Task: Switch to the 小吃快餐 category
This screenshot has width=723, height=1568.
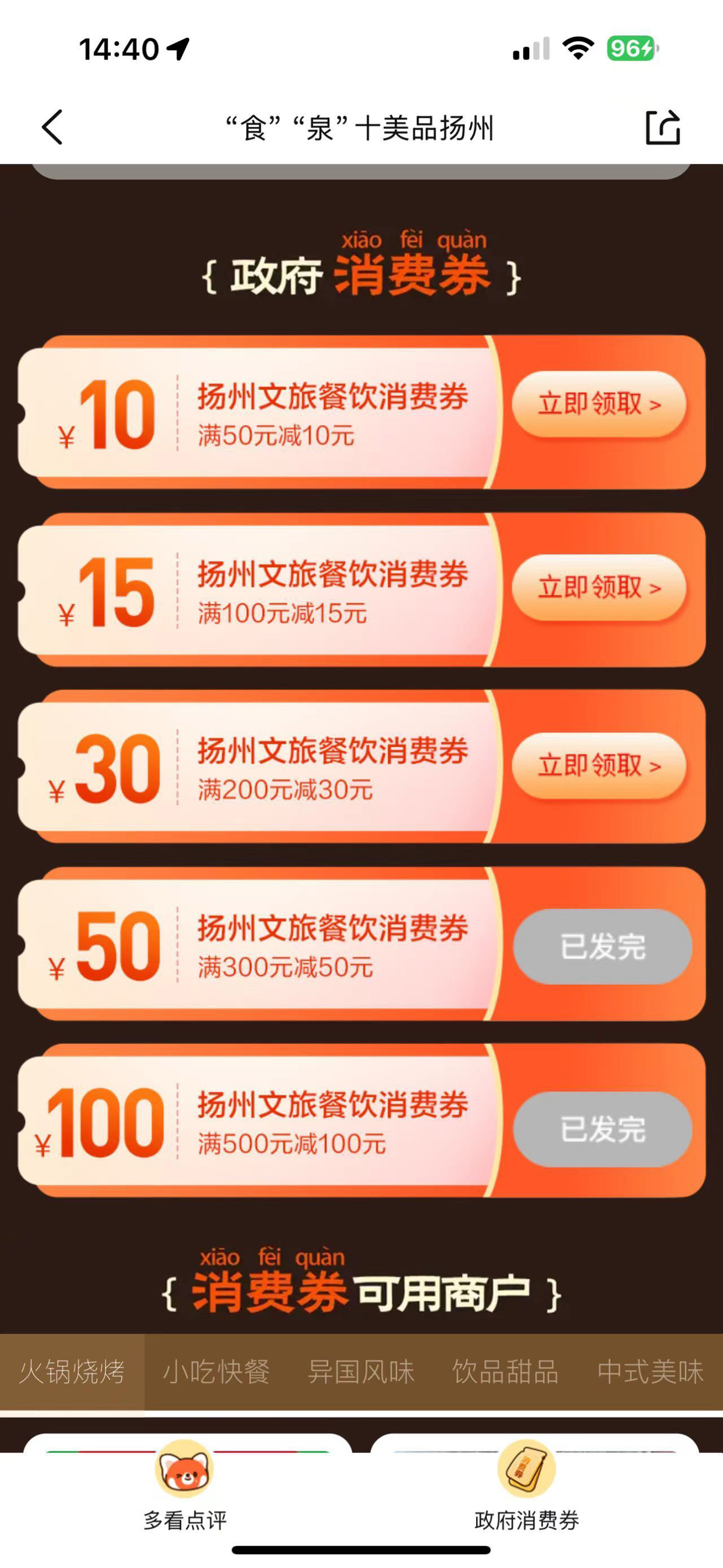Action: (216, 1372)
